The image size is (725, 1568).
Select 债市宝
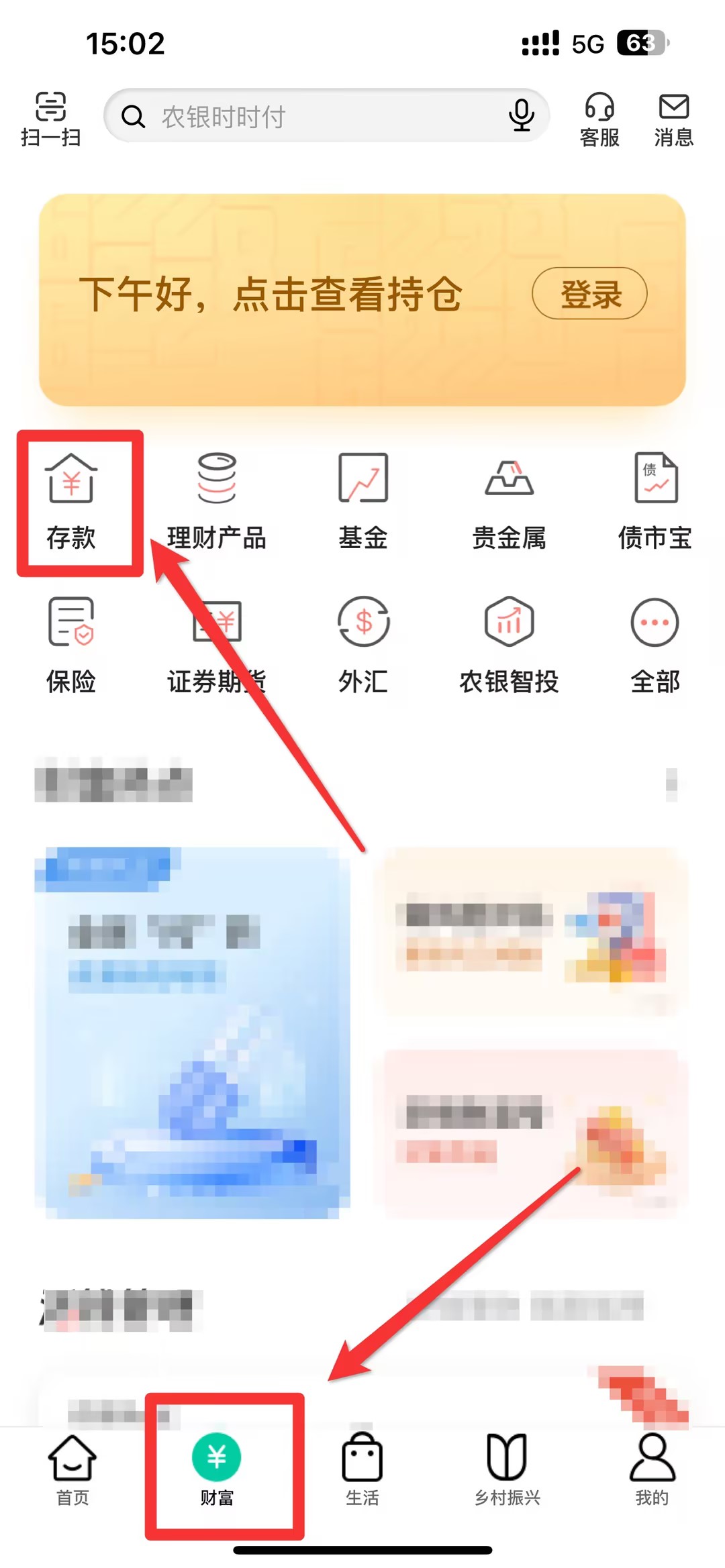pyautogui.click(x=655, y=500)
